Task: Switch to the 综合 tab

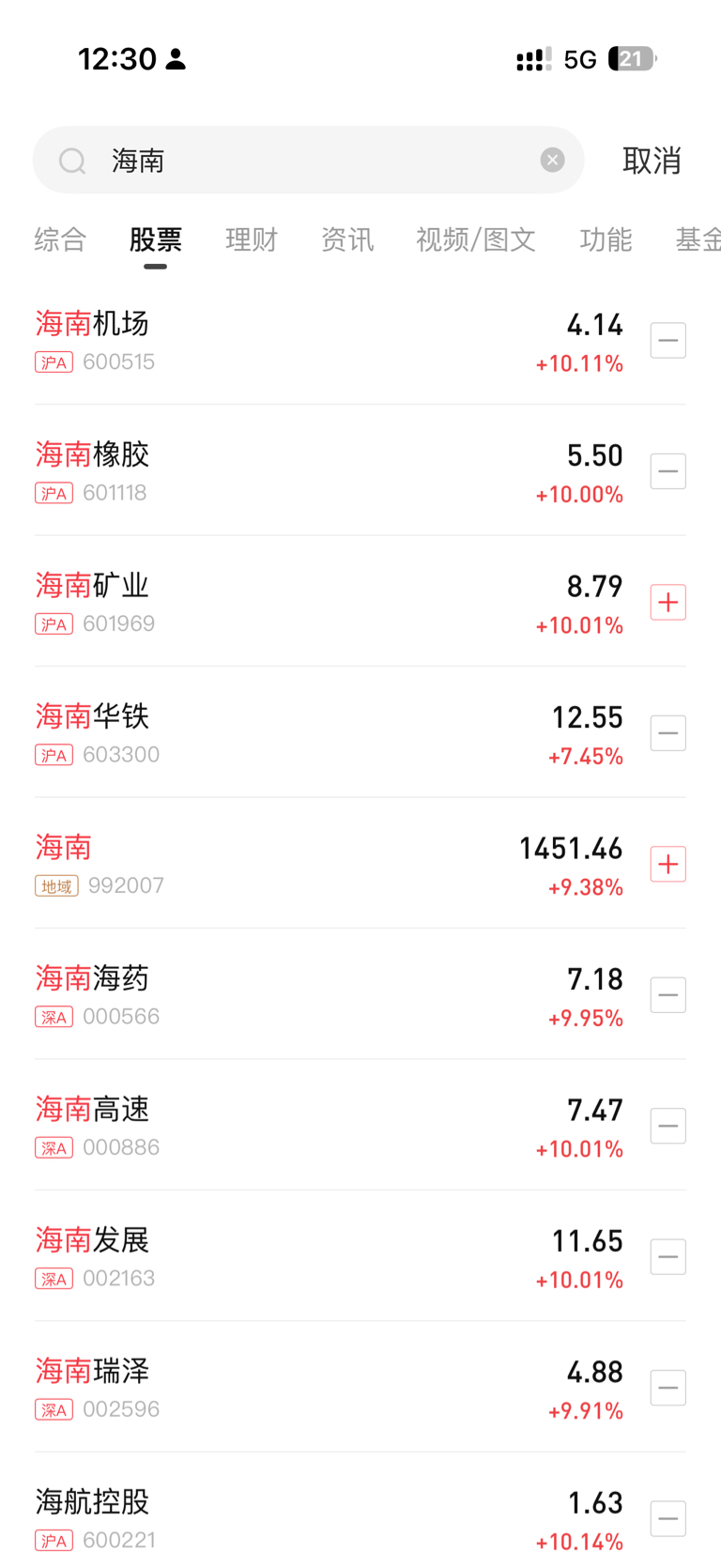Action: [60, 239]
